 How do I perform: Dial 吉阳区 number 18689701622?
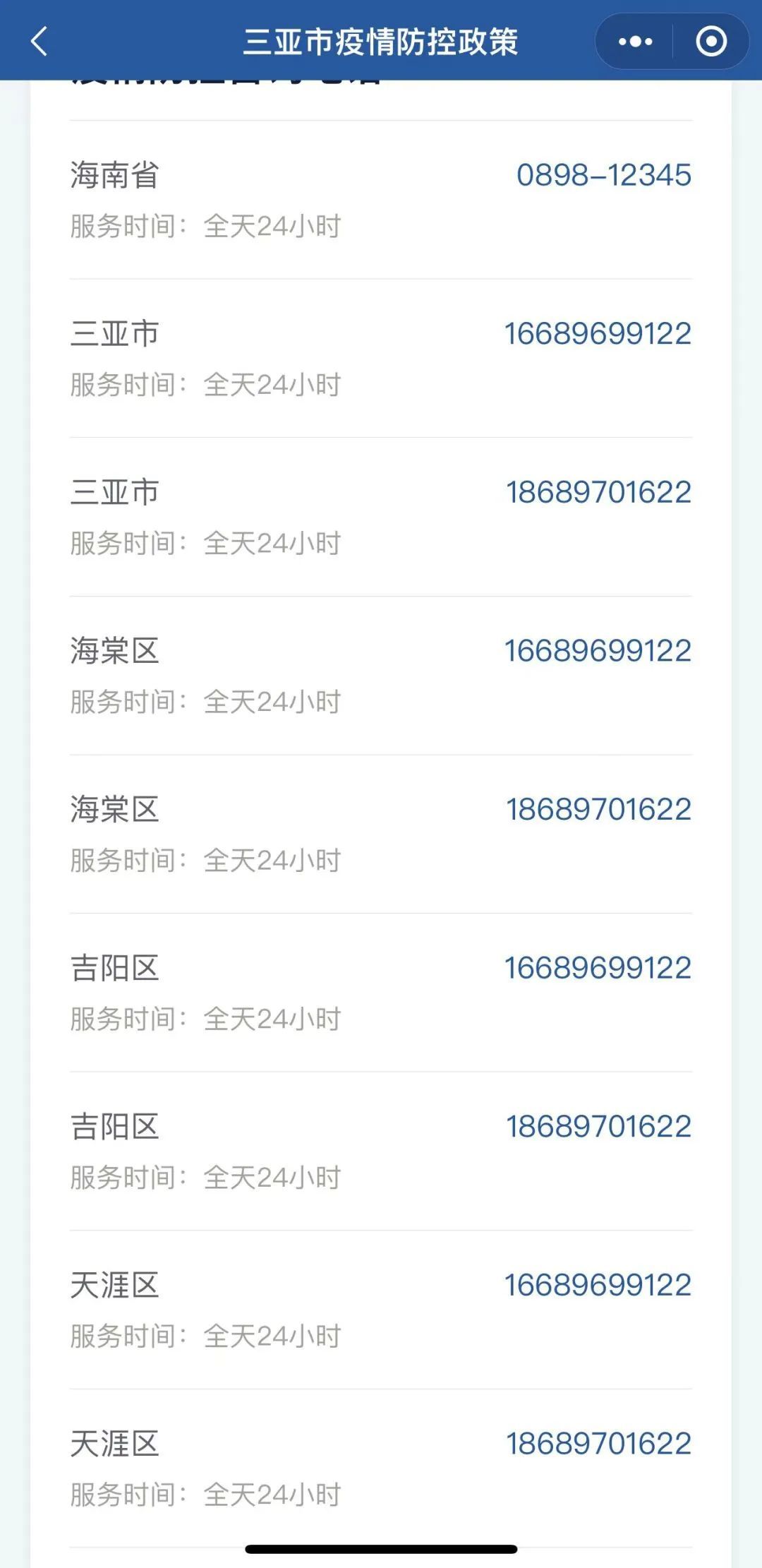coord(598,1127)
